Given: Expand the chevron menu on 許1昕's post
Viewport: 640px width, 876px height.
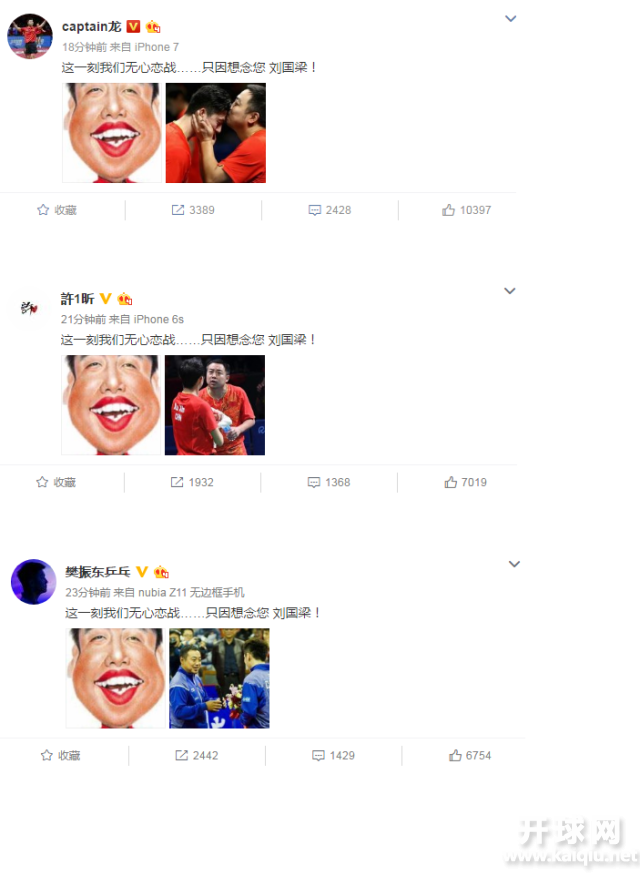Looking at the screenshot, I should 509,291.
